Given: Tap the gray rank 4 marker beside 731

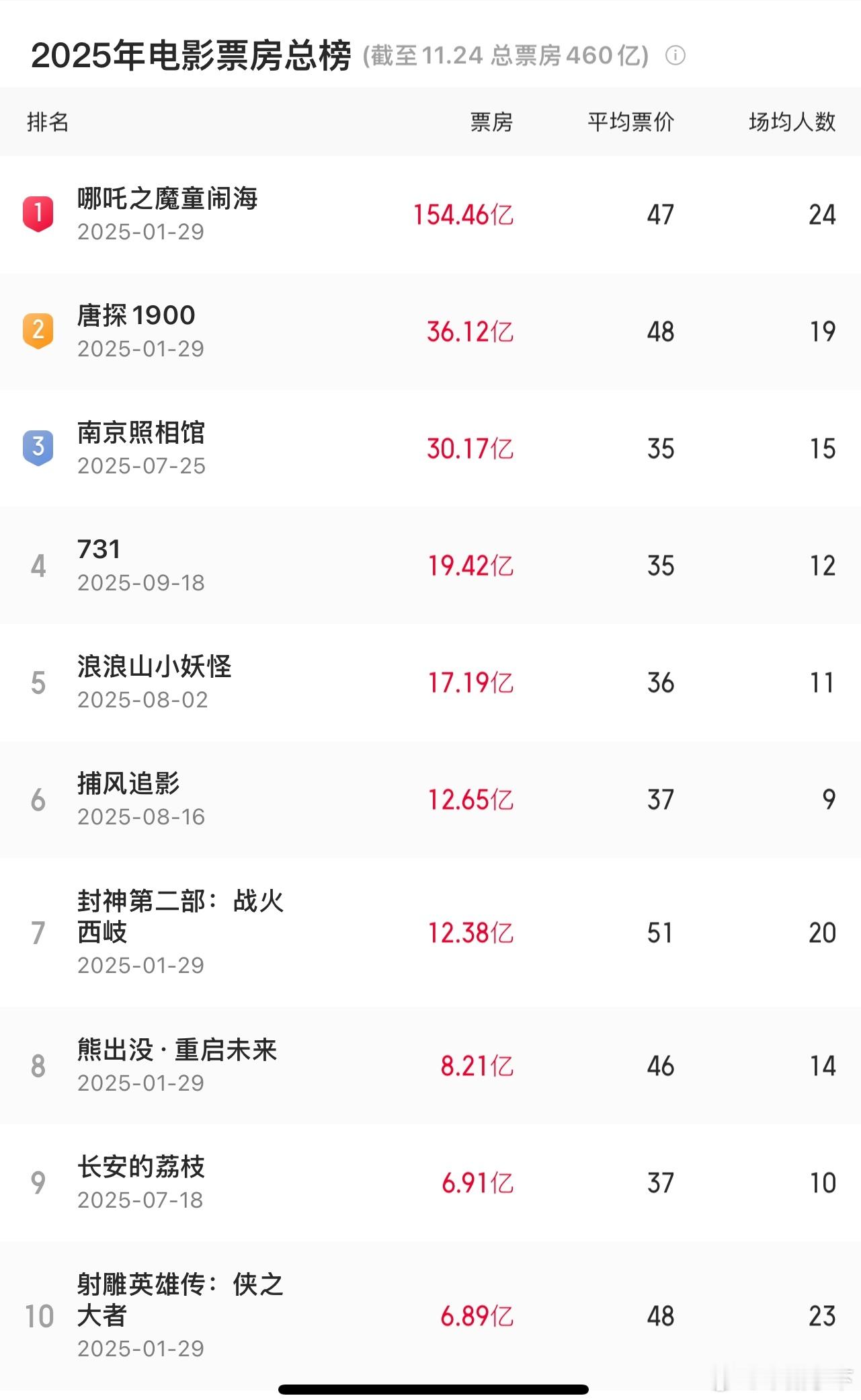Looking at the screenshot, I should click(39, 566).
